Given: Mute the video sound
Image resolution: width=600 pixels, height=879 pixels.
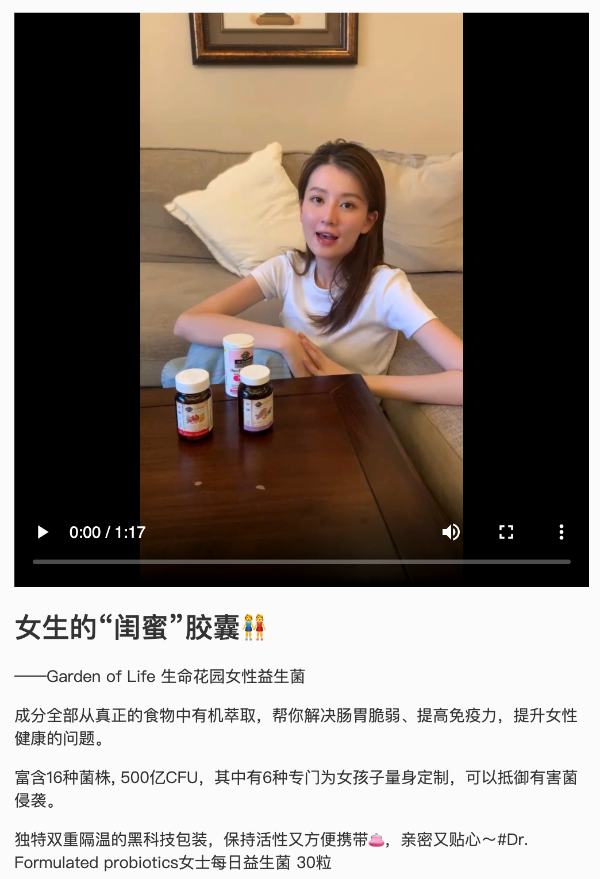Looking at the screenshot, I should coord(451,532).
